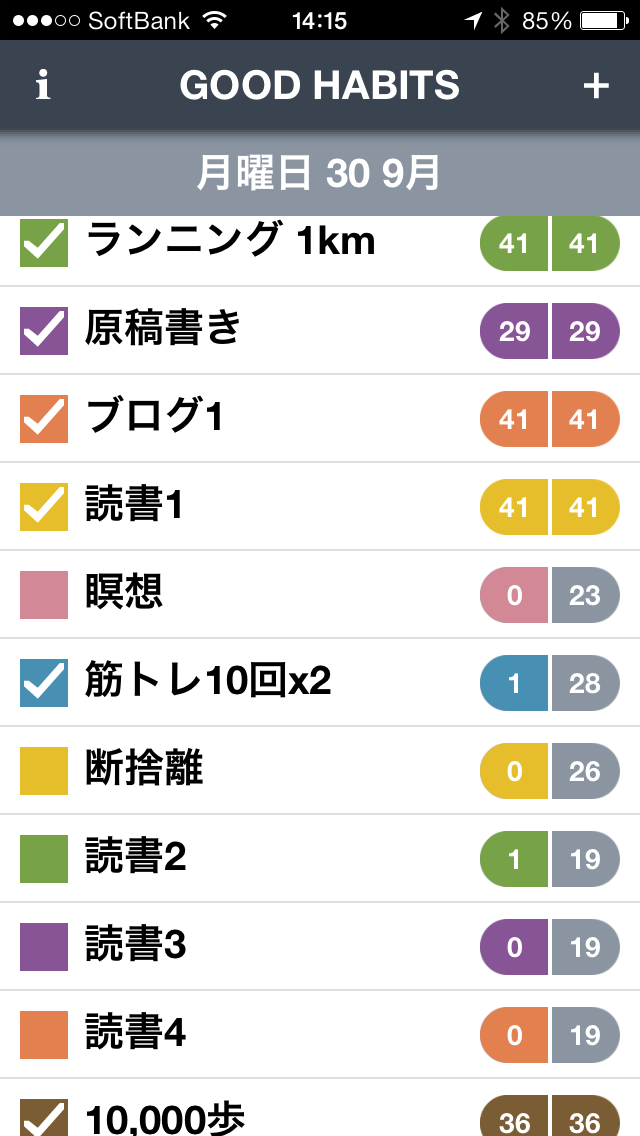640x1136 pixels.
Task: Uncheck the 原稿書き checkbox
Action: (x=44, y=331)
